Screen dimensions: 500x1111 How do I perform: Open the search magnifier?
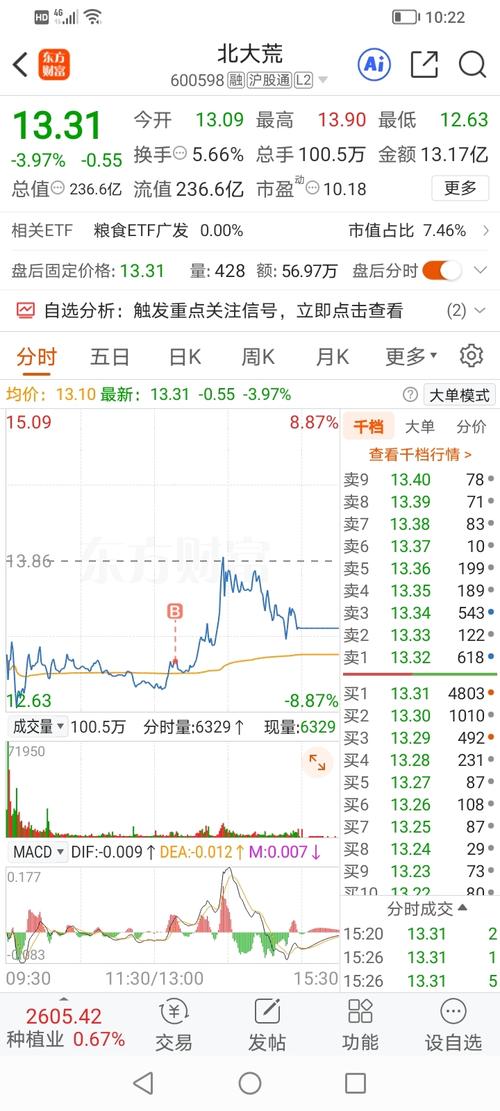(472, 64)
